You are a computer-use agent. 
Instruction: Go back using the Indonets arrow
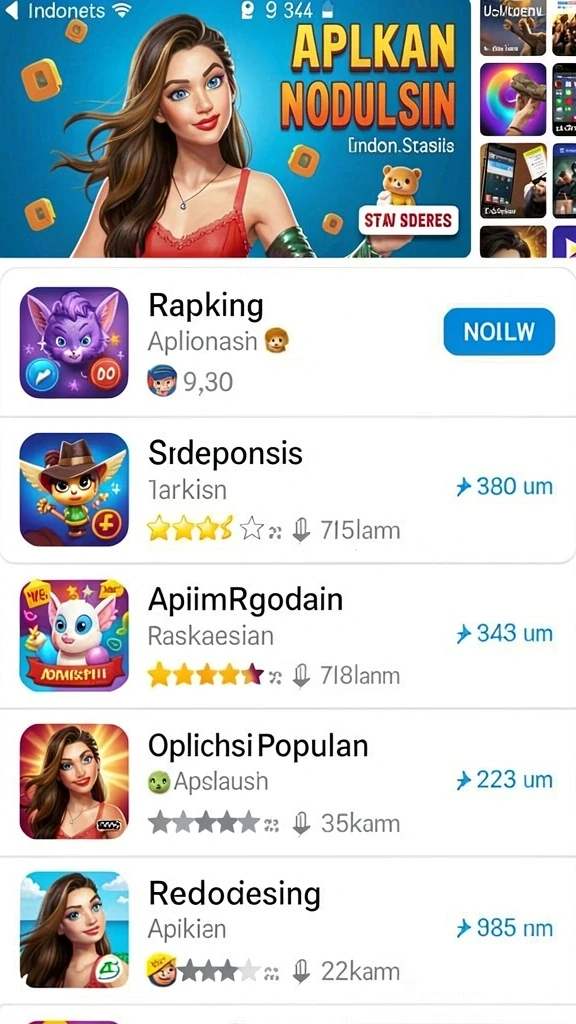pyautogui.click(x=13, y=10)
